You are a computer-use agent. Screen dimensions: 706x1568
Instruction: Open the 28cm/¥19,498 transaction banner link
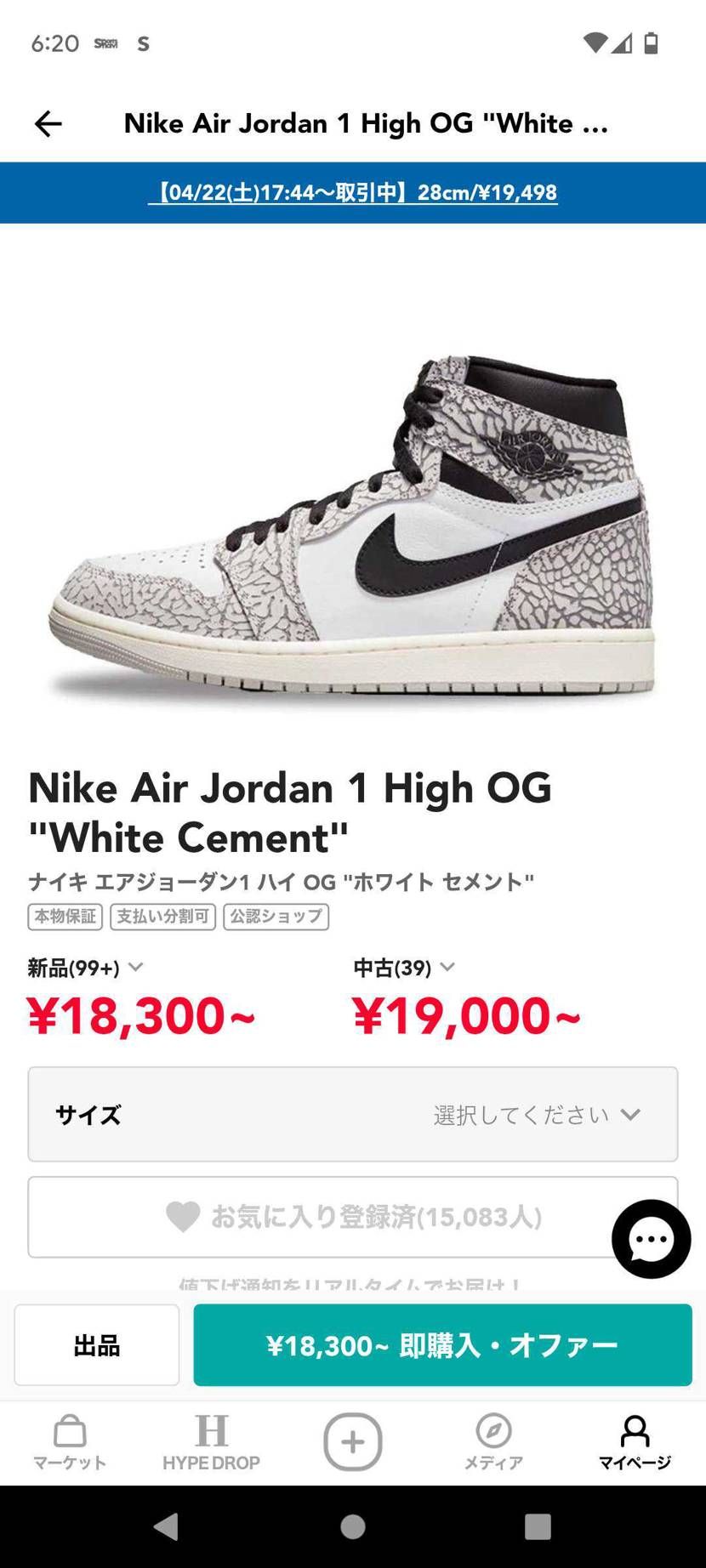(352, 193)
